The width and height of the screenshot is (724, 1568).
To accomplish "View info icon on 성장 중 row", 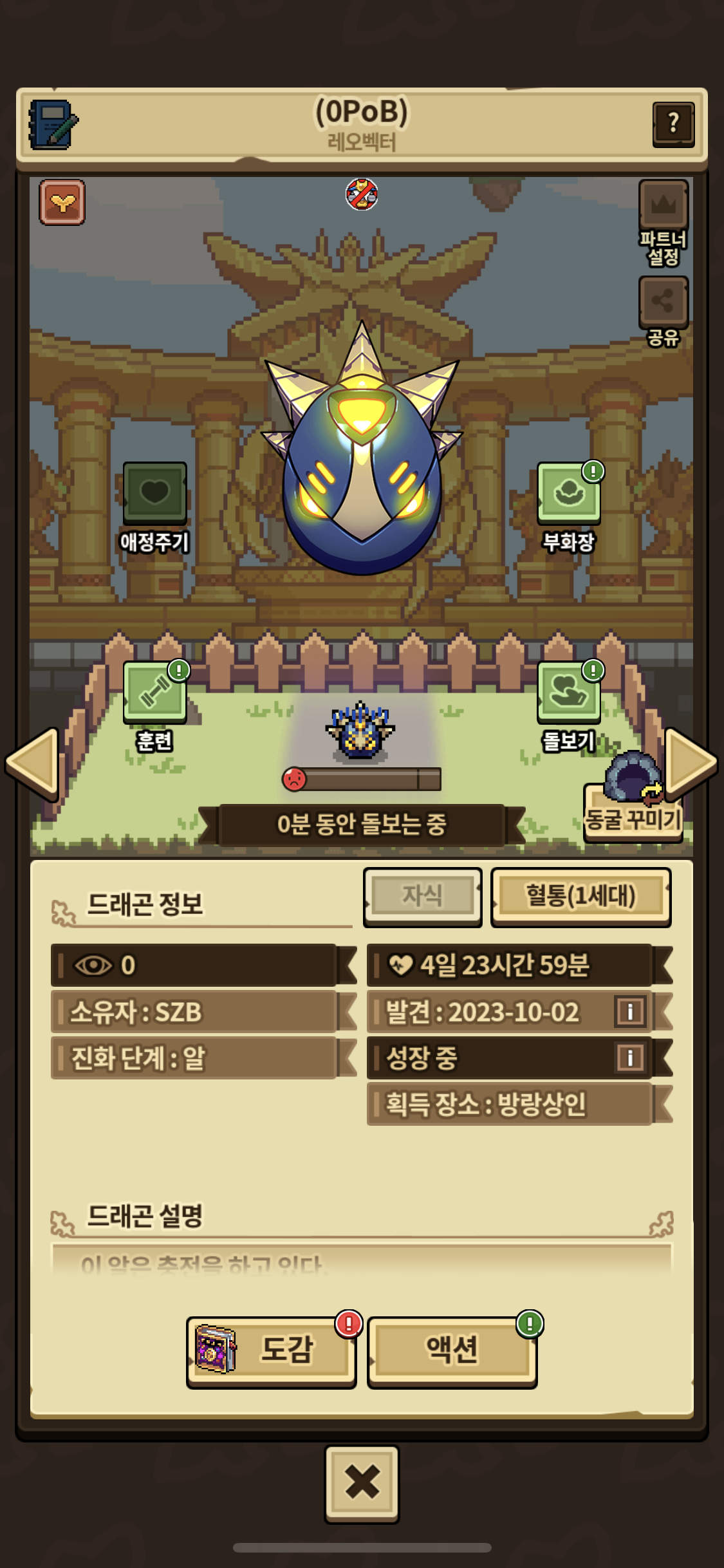I will pyautogui.click(x=630, y=1057).
